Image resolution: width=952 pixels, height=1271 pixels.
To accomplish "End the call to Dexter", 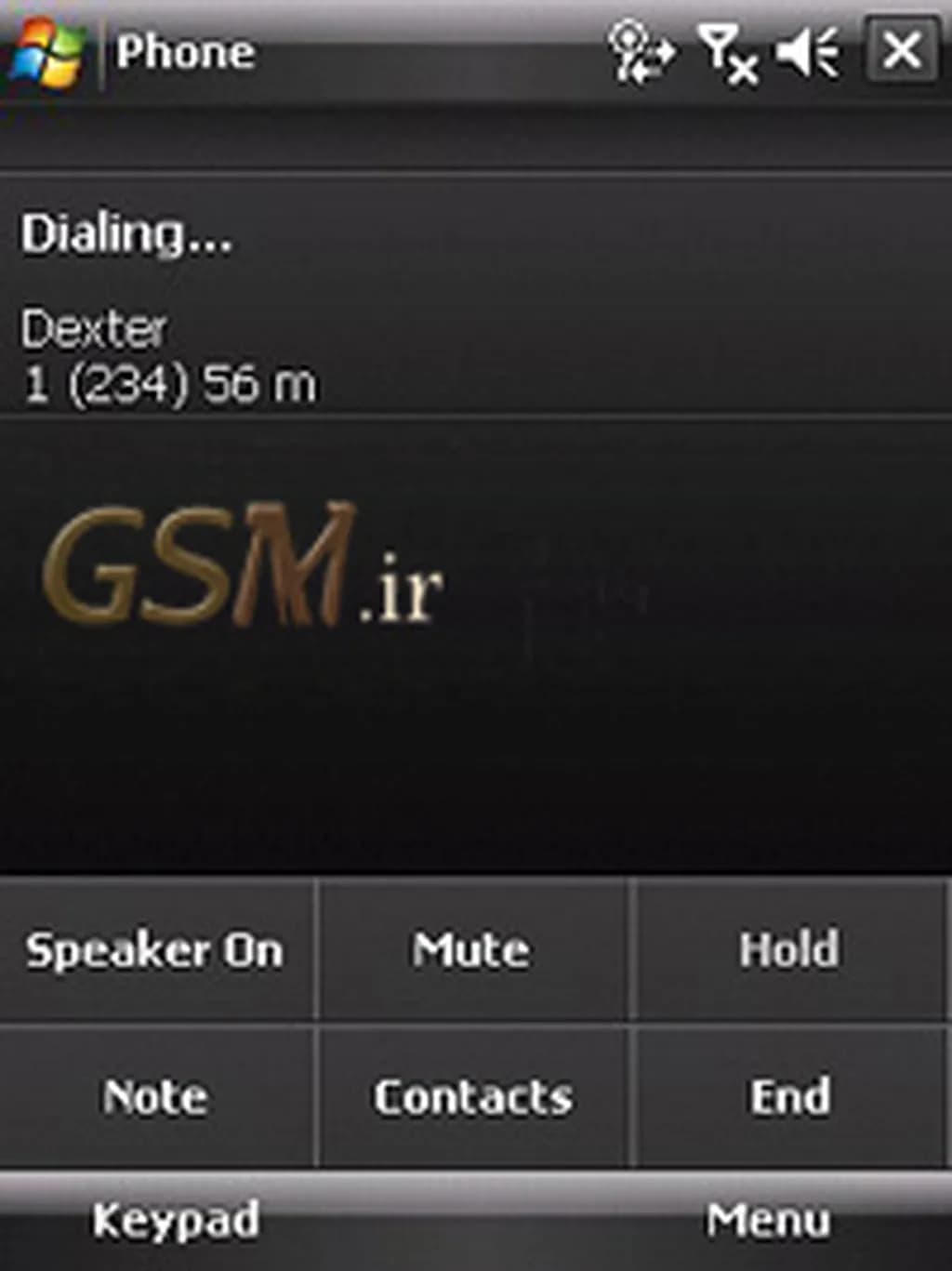I will 790,1097.
